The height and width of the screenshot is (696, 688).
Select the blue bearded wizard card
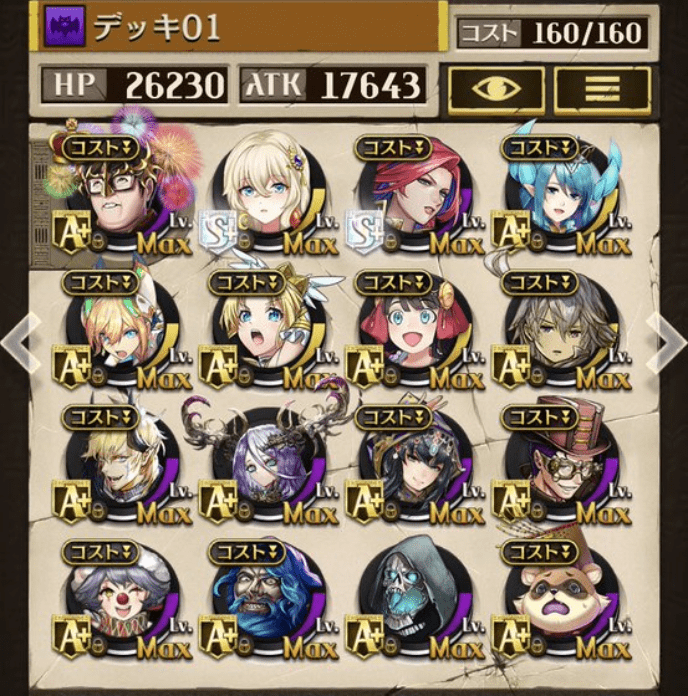point(265,600)
